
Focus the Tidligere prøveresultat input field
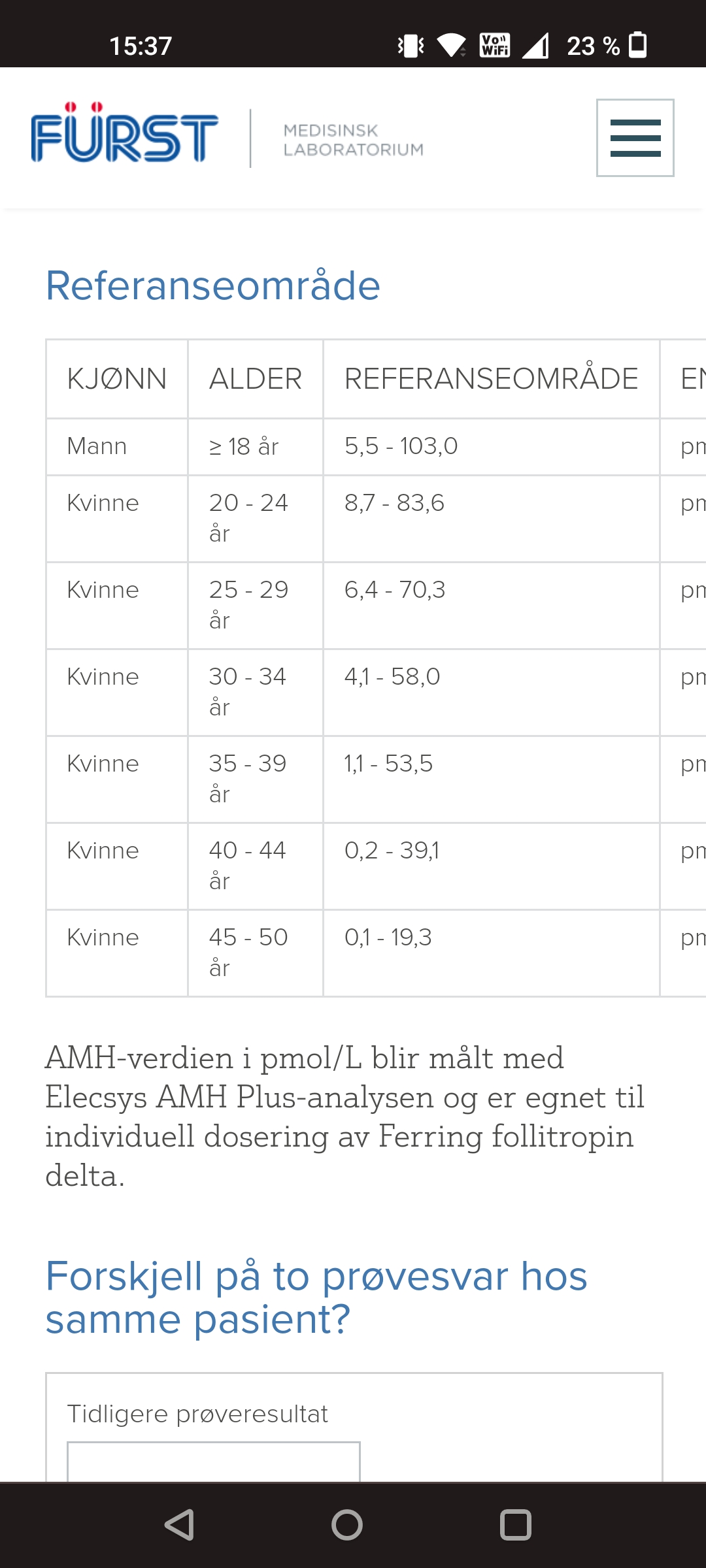213,1462
